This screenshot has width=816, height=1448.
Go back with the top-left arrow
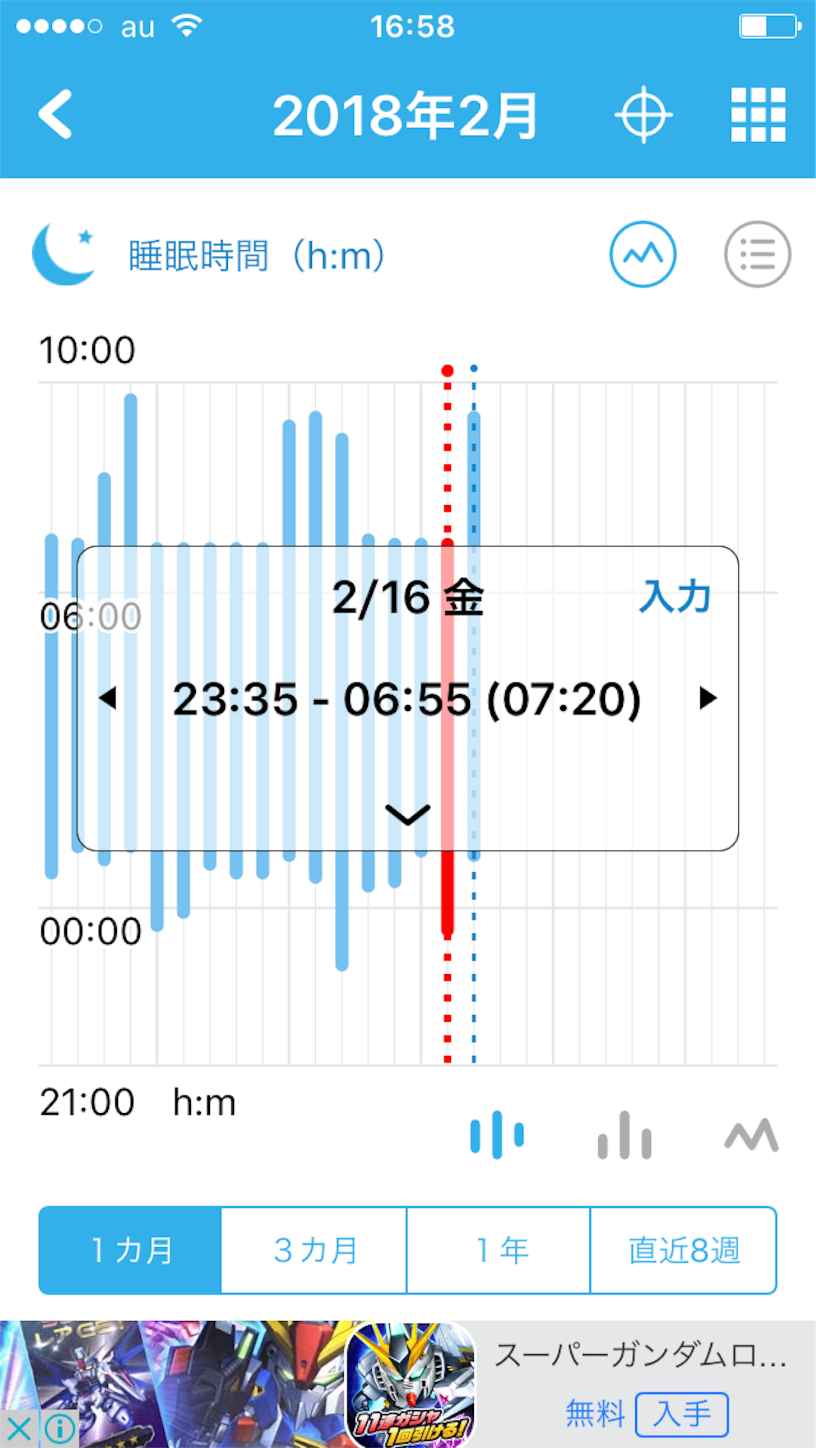pyautogui.click(x=56, y=114)
